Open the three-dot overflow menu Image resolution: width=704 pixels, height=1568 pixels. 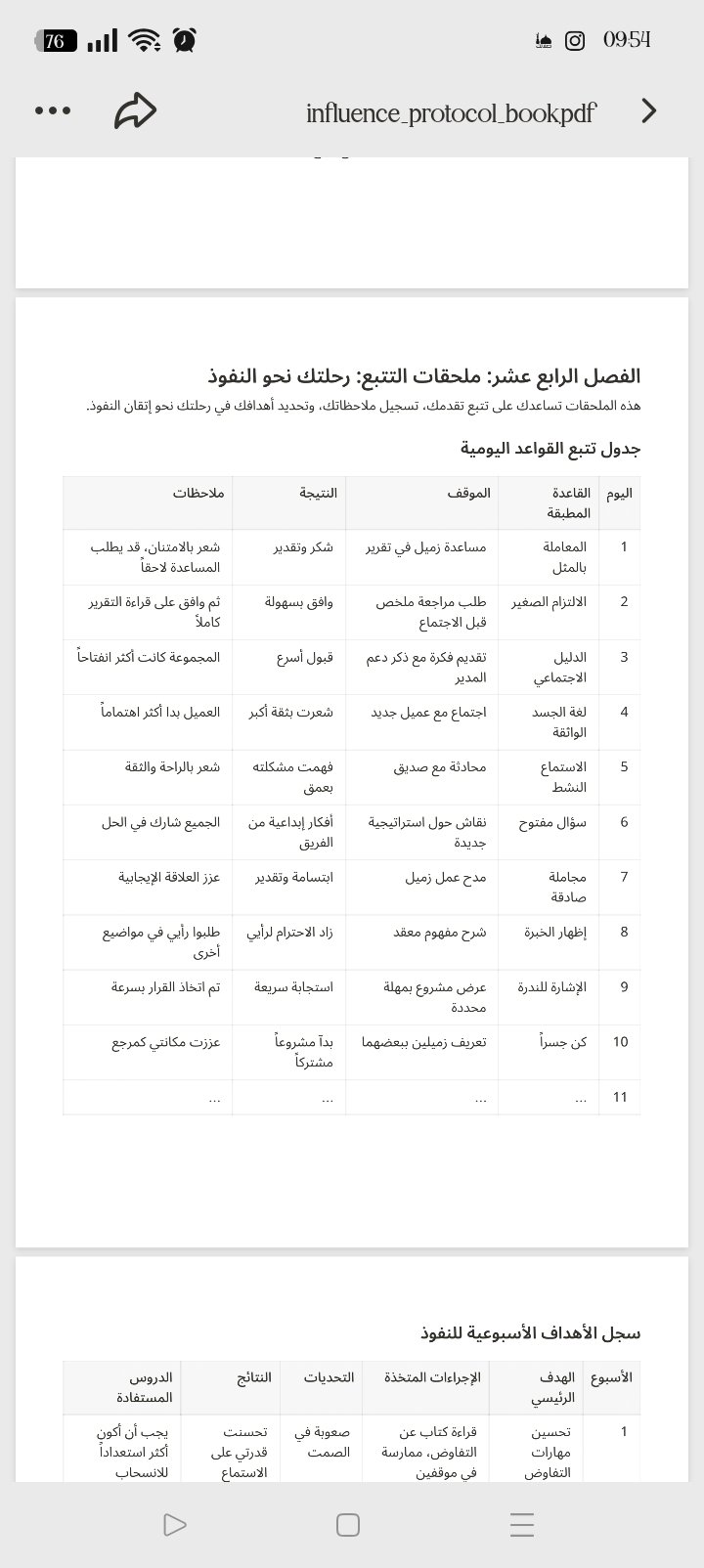coord(53,111)
